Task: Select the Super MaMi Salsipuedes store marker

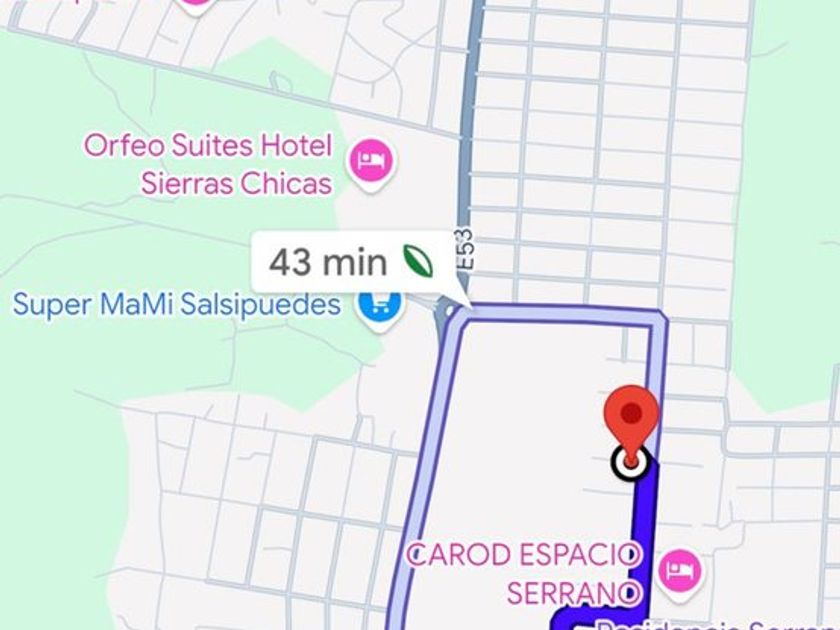Action: [379, 304]
